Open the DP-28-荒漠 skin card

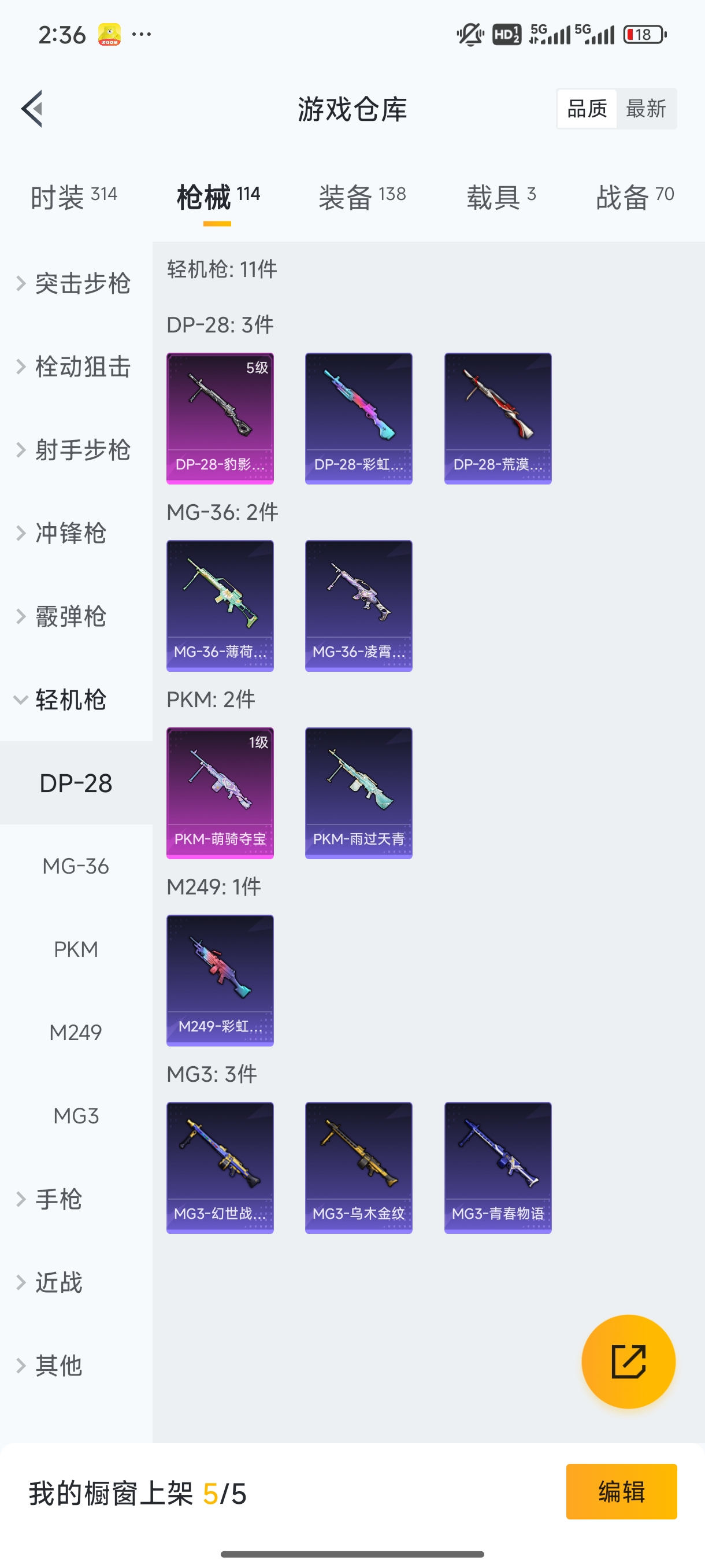(x=498, y=417)
